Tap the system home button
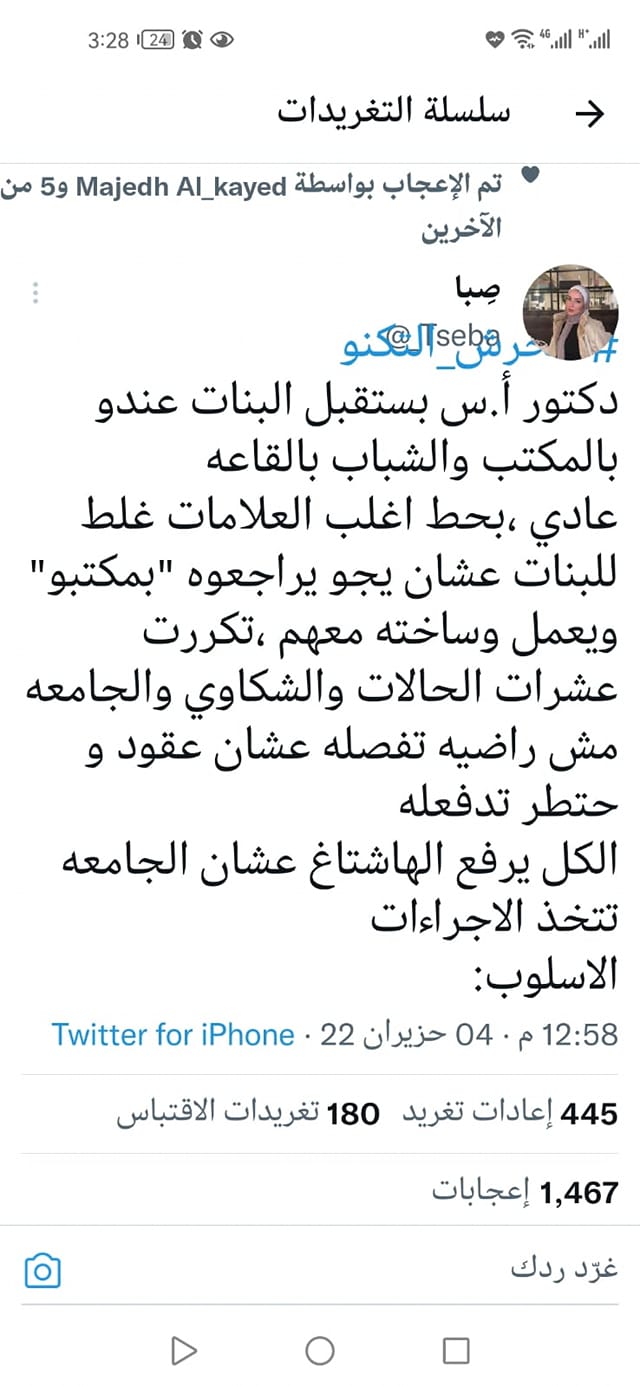 pos(320,1351)
